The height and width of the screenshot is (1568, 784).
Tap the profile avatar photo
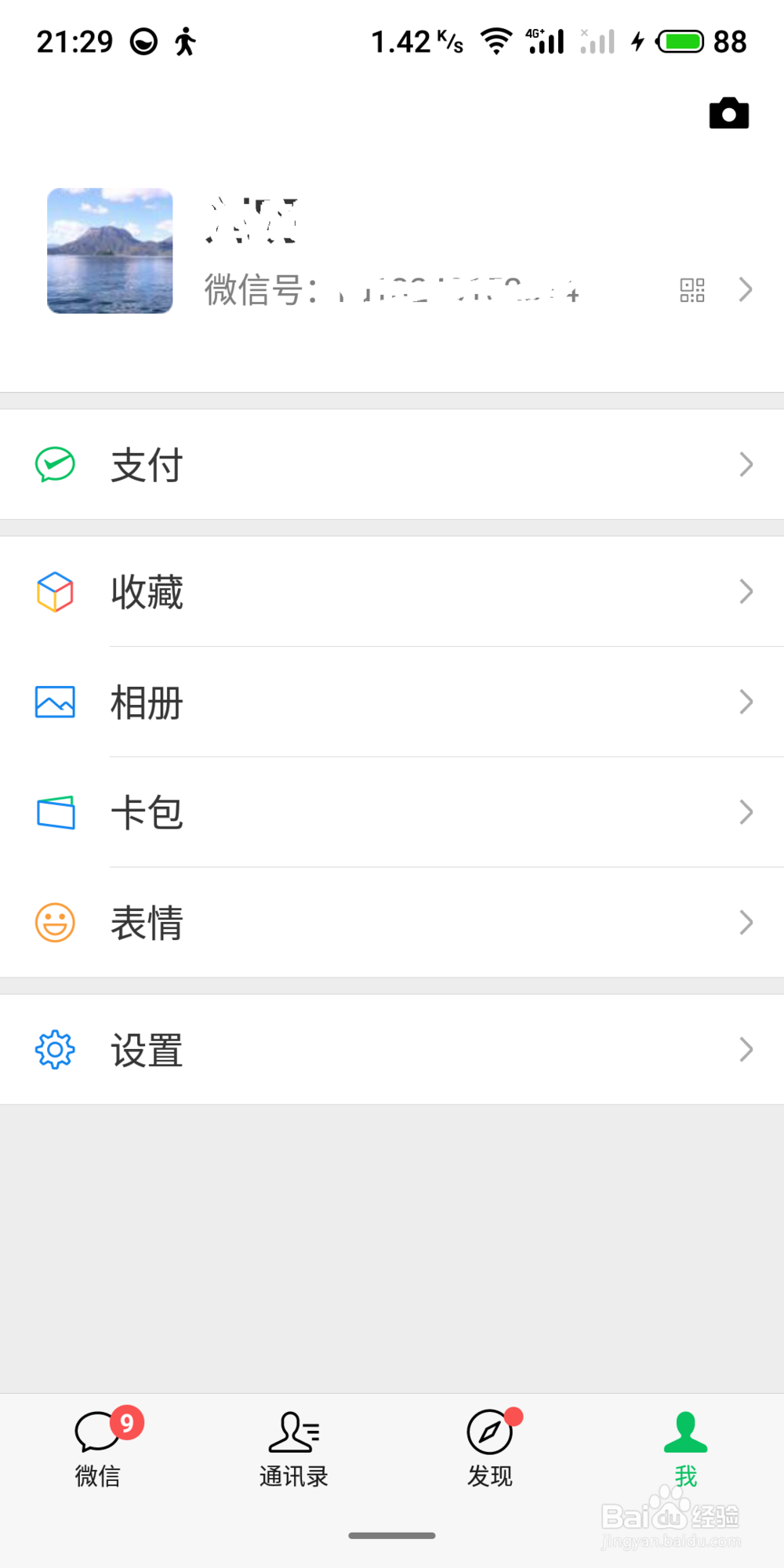tap(110, 251)
